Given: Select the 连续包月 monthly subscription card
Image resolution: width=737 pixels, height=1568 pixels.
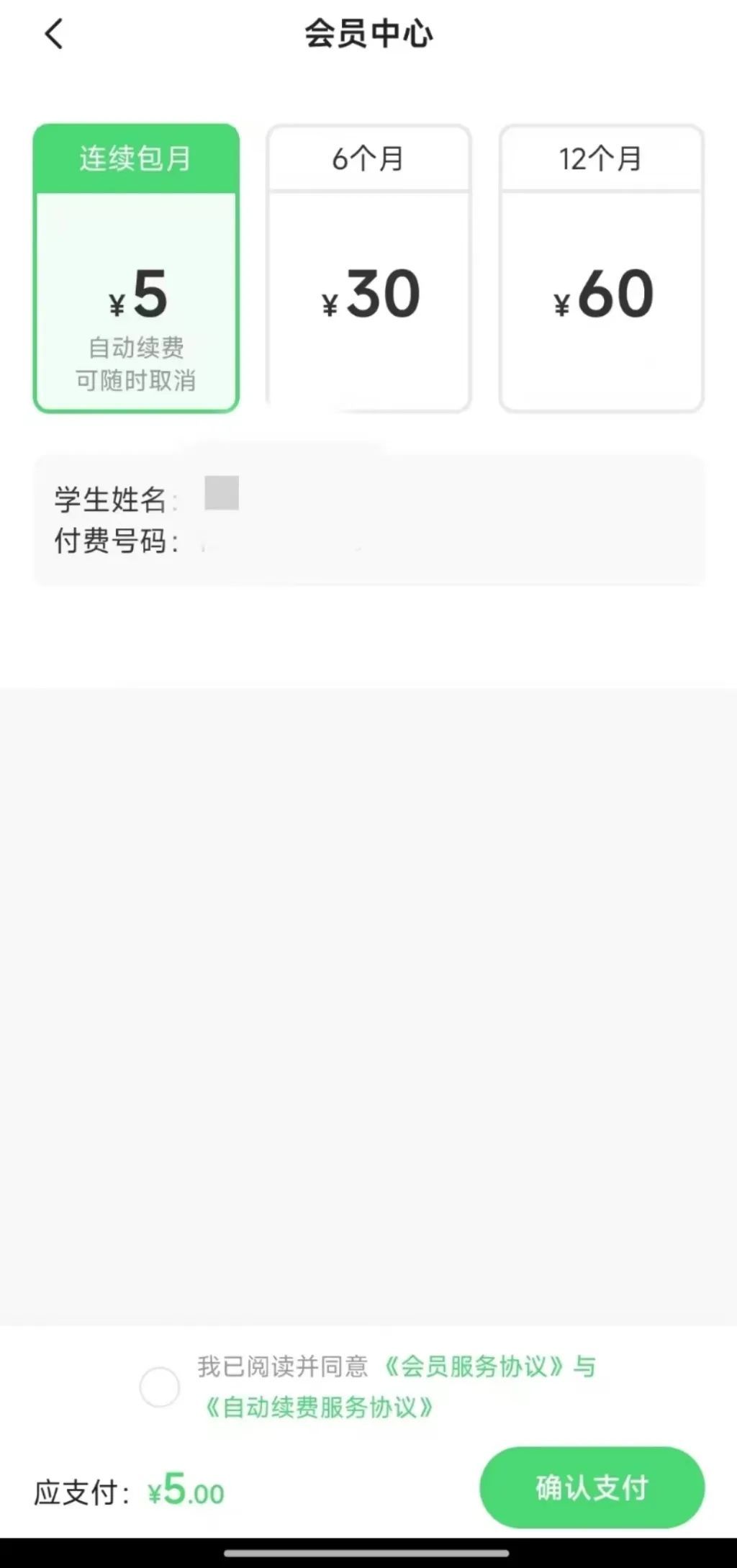Looking at the screenshot, I should (x=137, y=266).
